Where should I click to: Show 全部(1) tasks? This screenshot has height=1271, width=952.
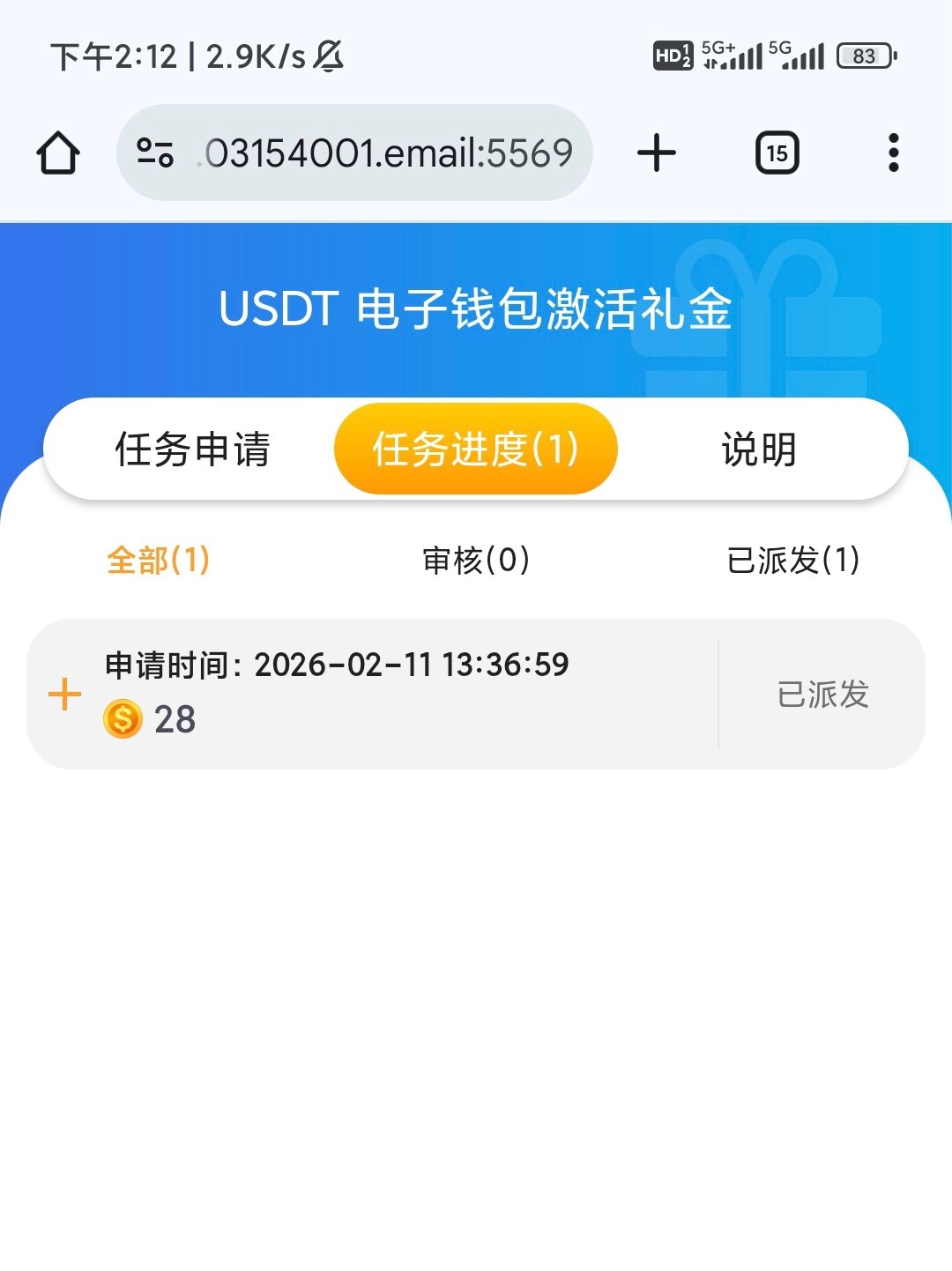tap(159, 560)
